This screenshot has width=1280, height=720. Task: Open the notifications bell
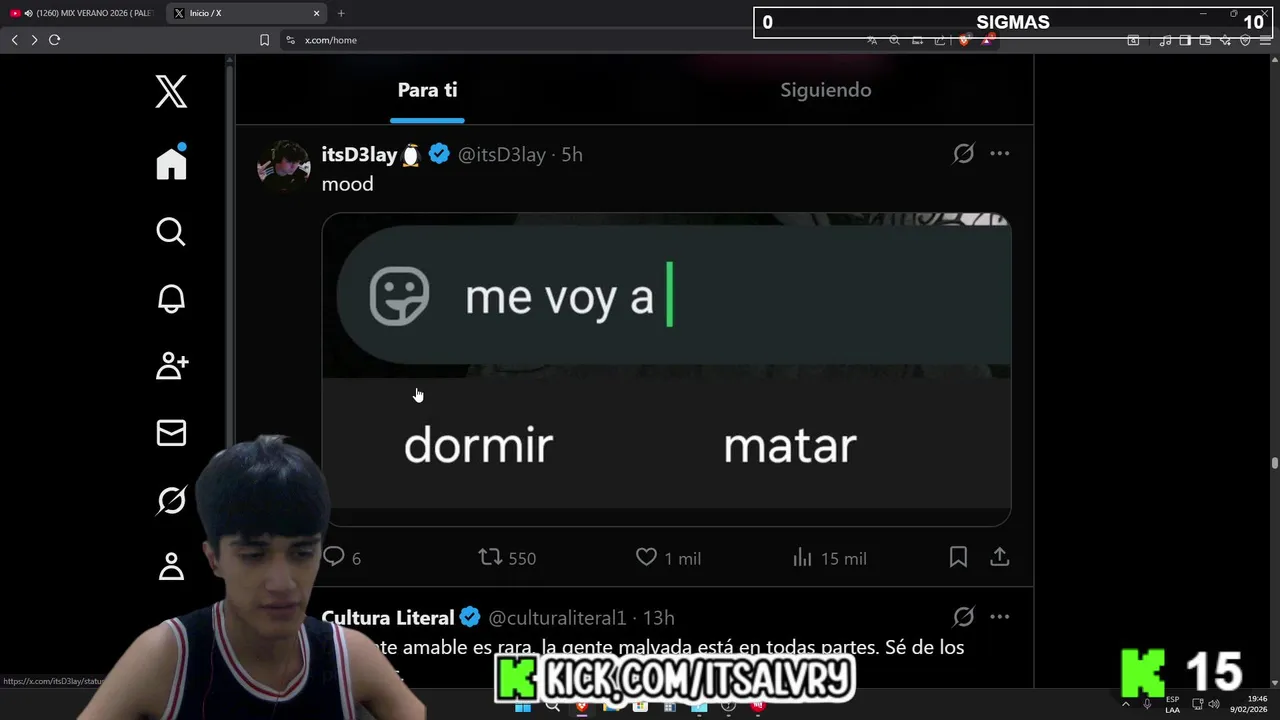click(171, 298)
